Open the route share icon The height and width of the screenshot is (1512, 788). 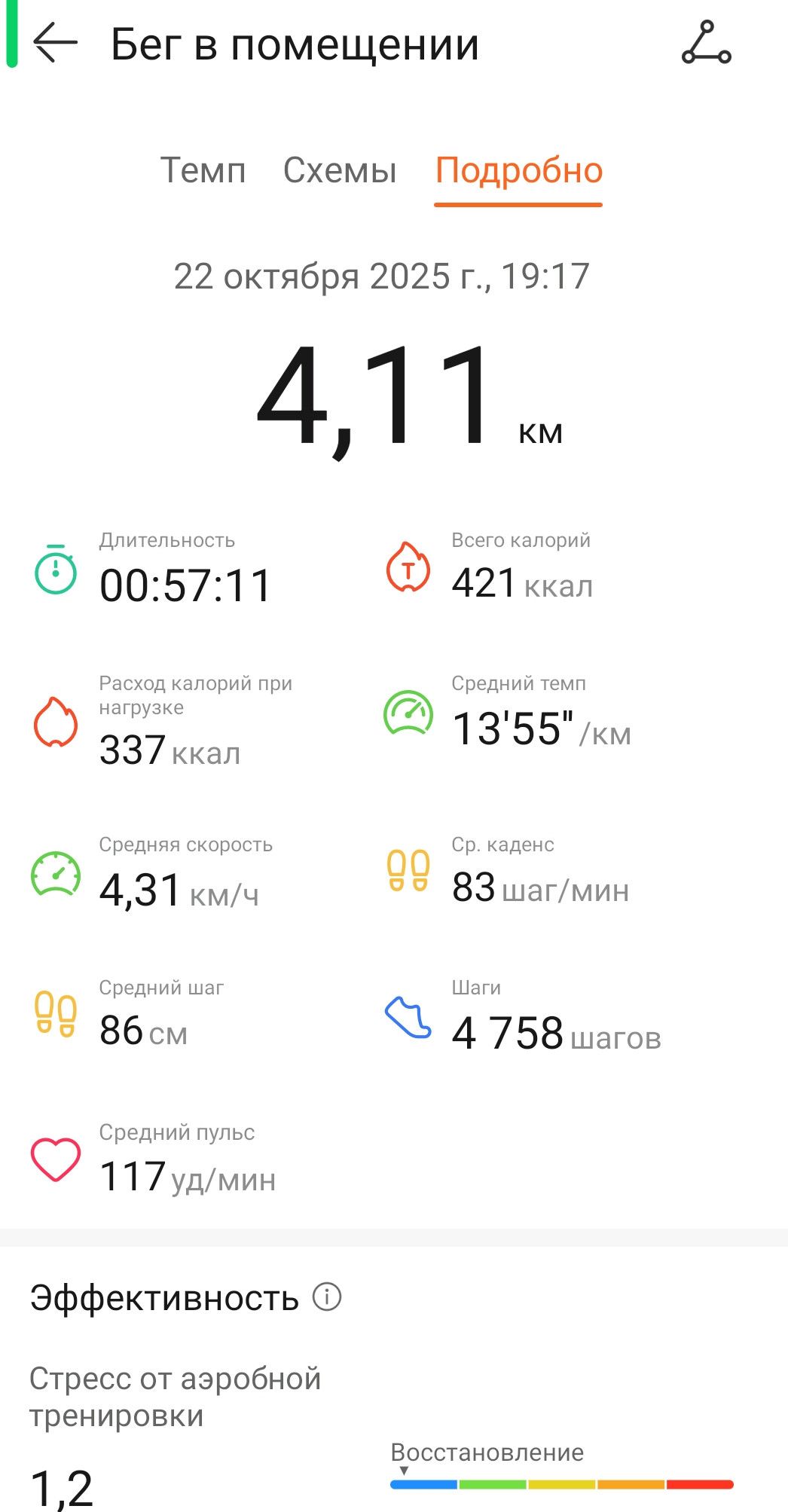(707, 43)
